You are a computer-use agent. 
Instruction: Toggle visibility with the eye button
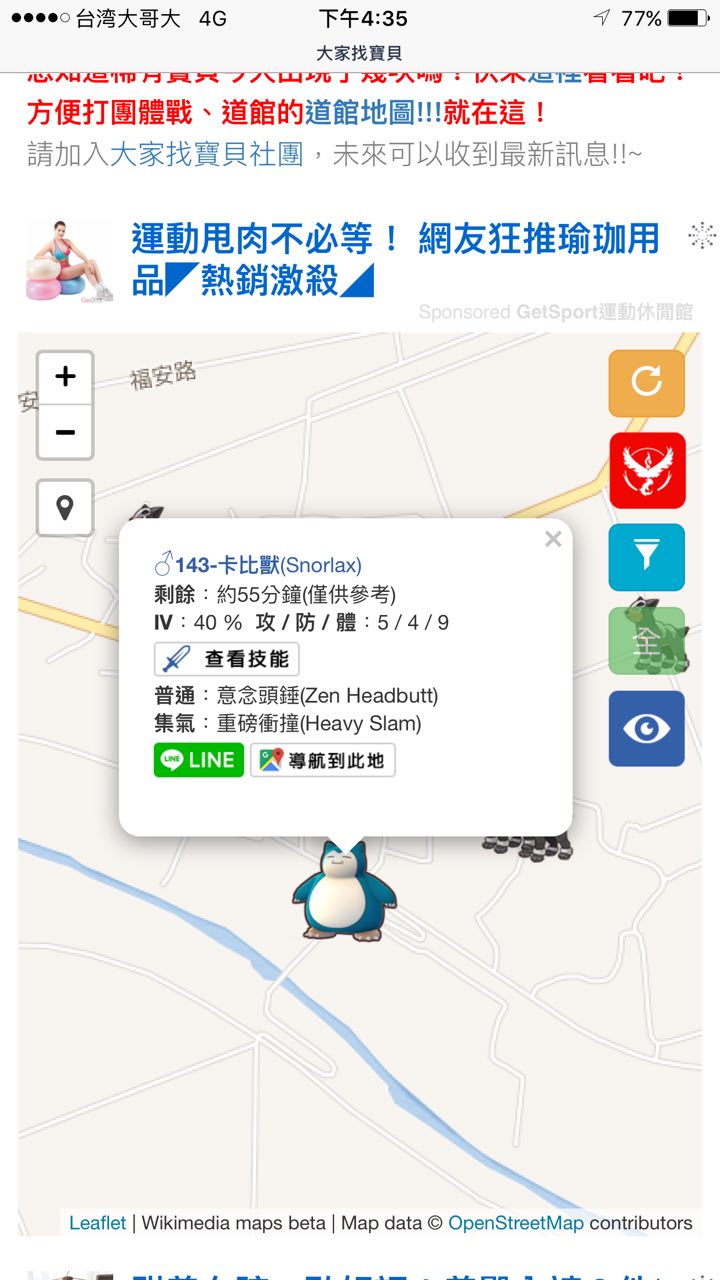[x=647, y=728]
